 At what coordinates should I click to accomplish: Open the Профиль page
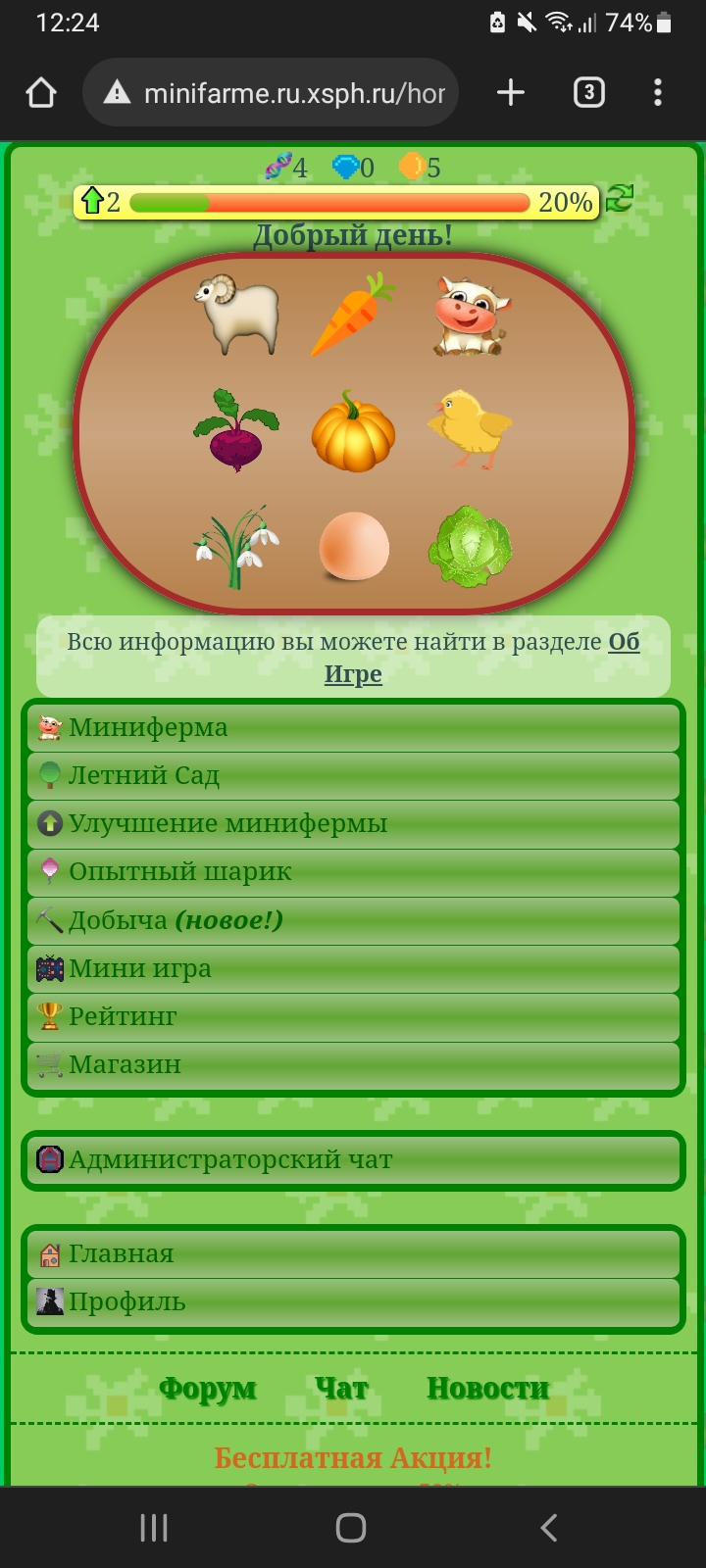[x=353, y=1302]
